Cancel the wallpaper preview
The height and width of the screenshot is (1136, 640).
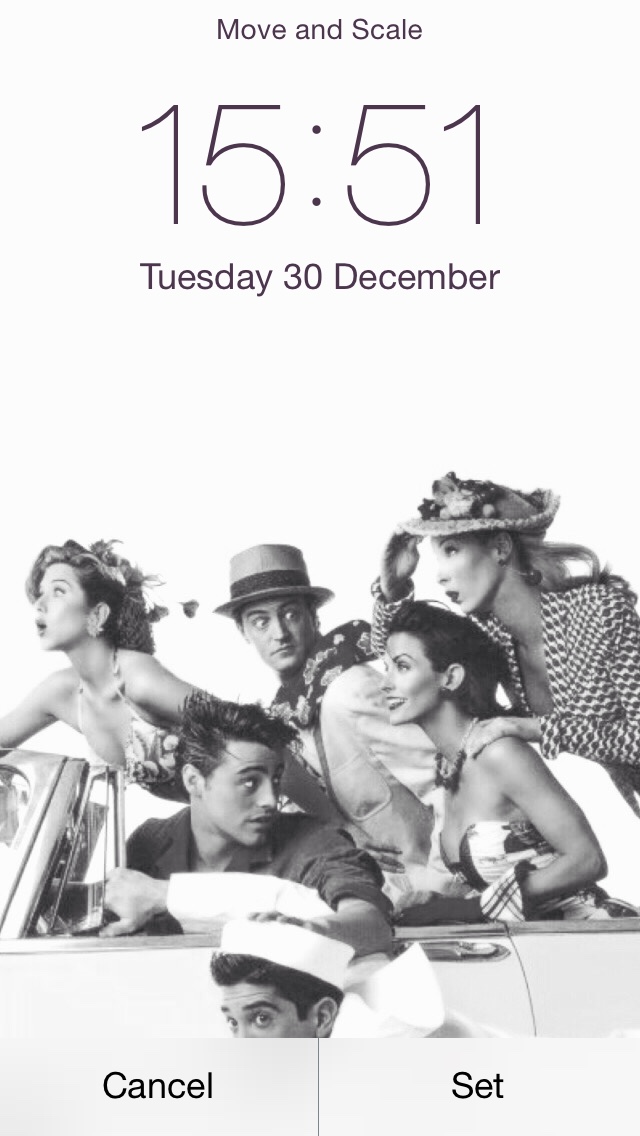point(158,1085)
